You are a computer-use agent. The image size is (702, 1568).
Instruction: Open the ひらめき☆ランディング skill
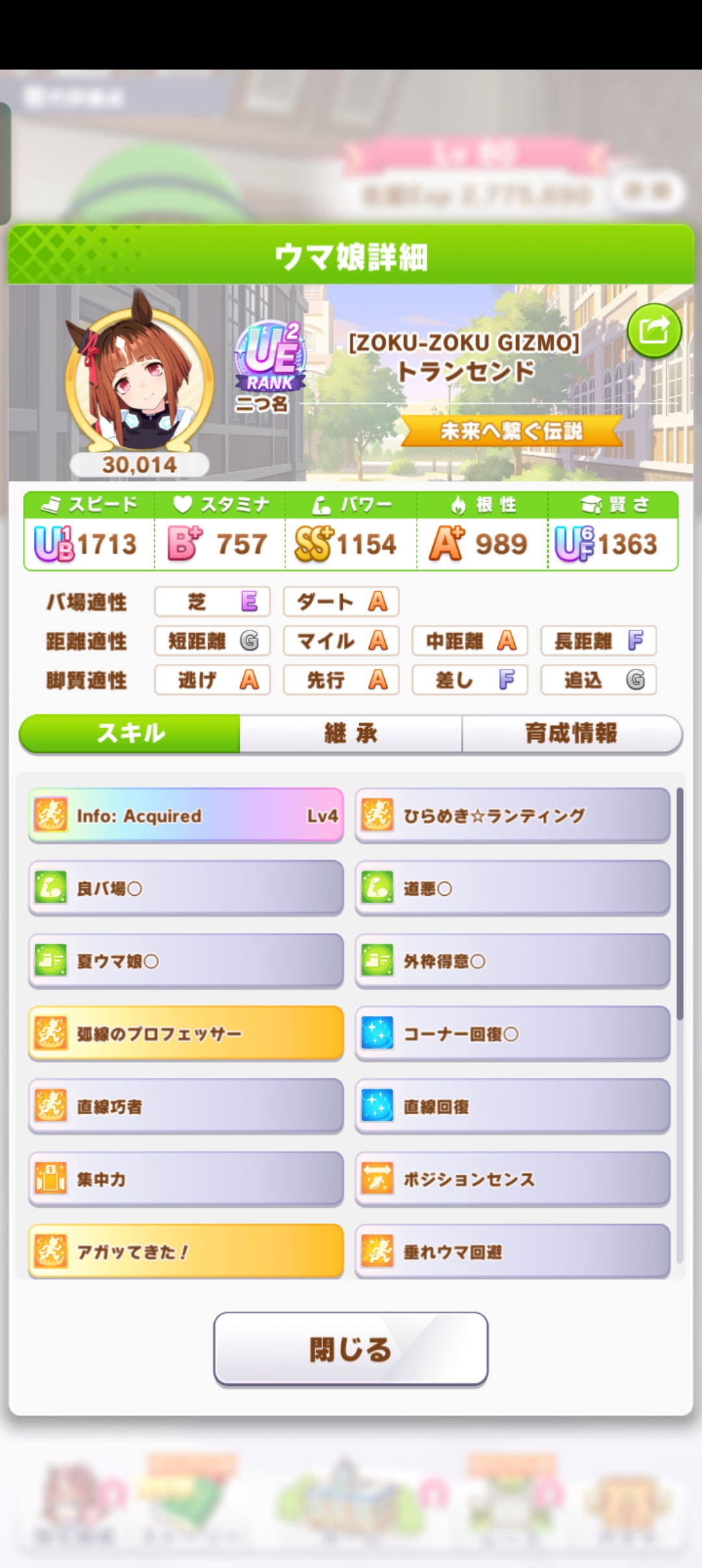tap(512, 815)
